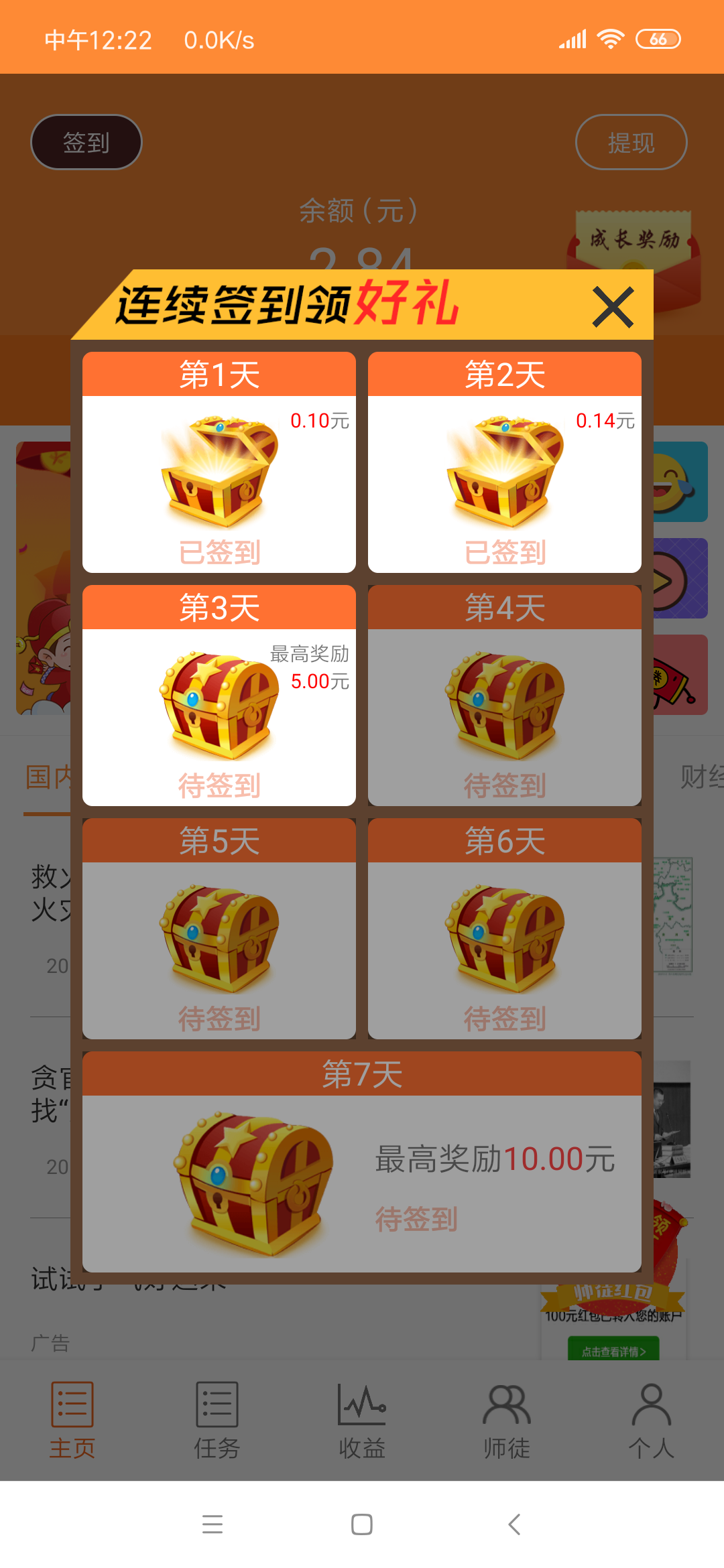
Task: Tap the system home button
Action: (362, 1524)
